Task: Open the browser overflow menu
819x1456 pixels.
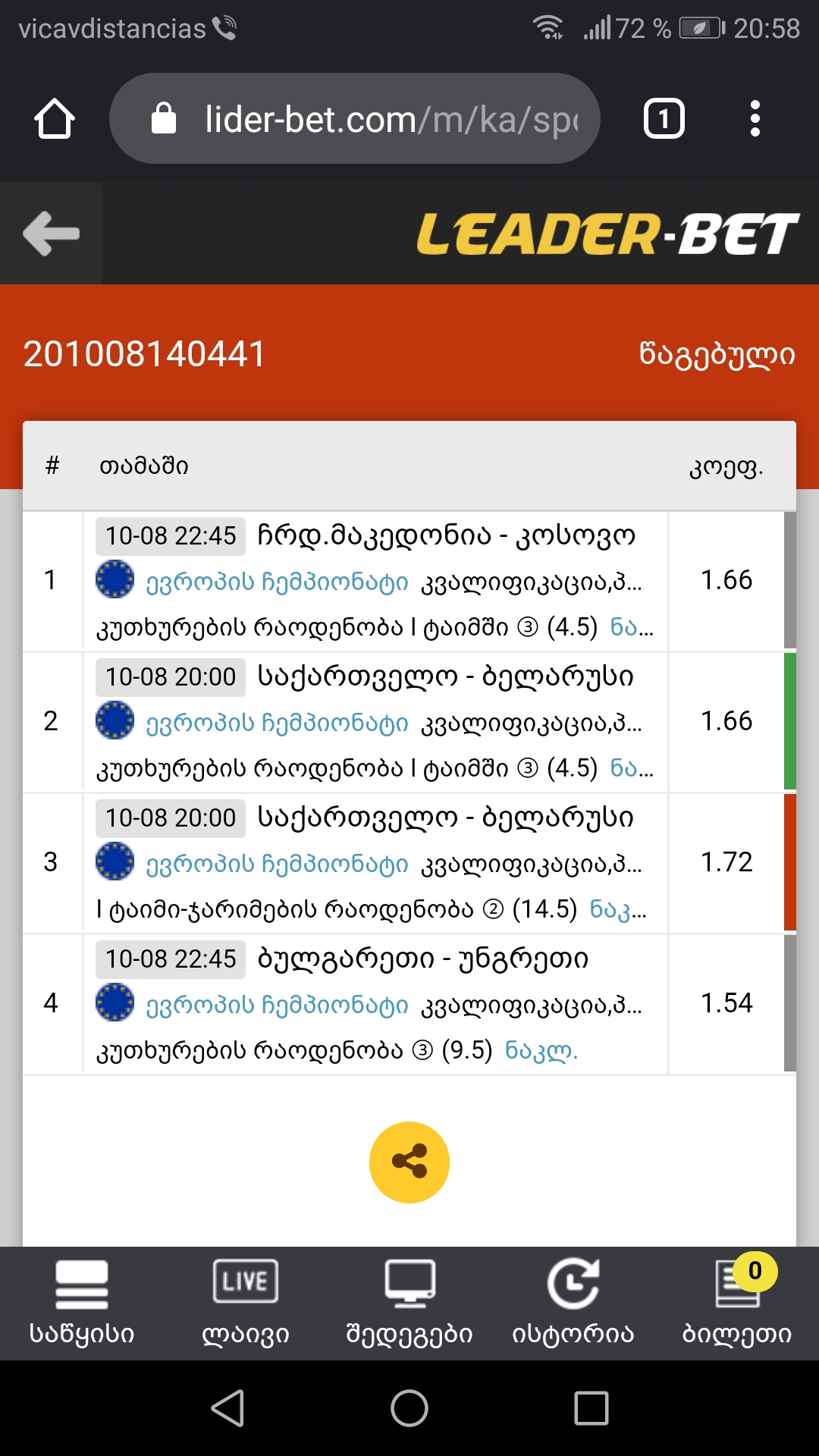Action: 755,119
